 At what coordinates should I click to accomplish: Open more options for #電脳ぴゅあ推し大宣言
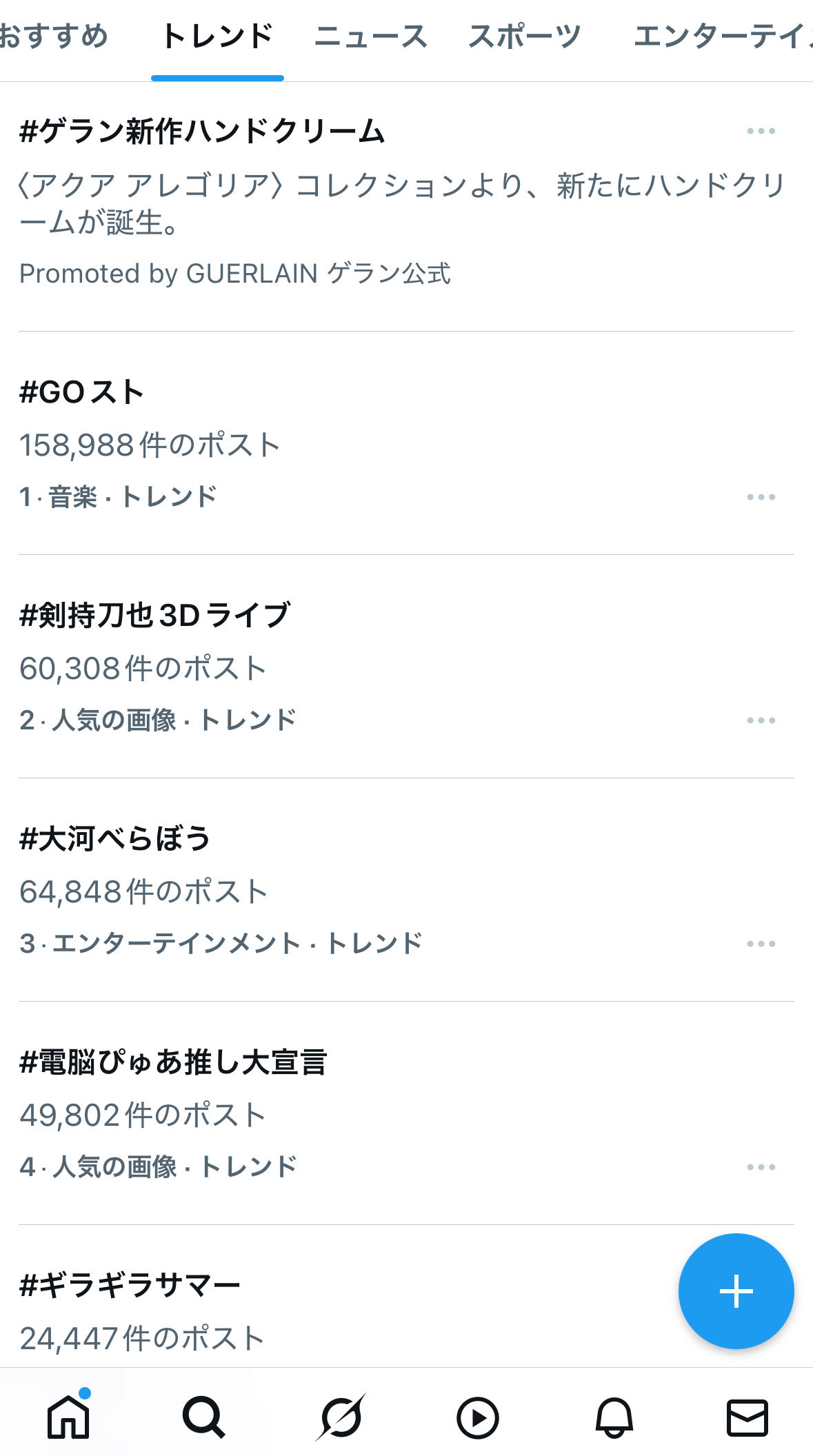click(x=761, y=1167)
